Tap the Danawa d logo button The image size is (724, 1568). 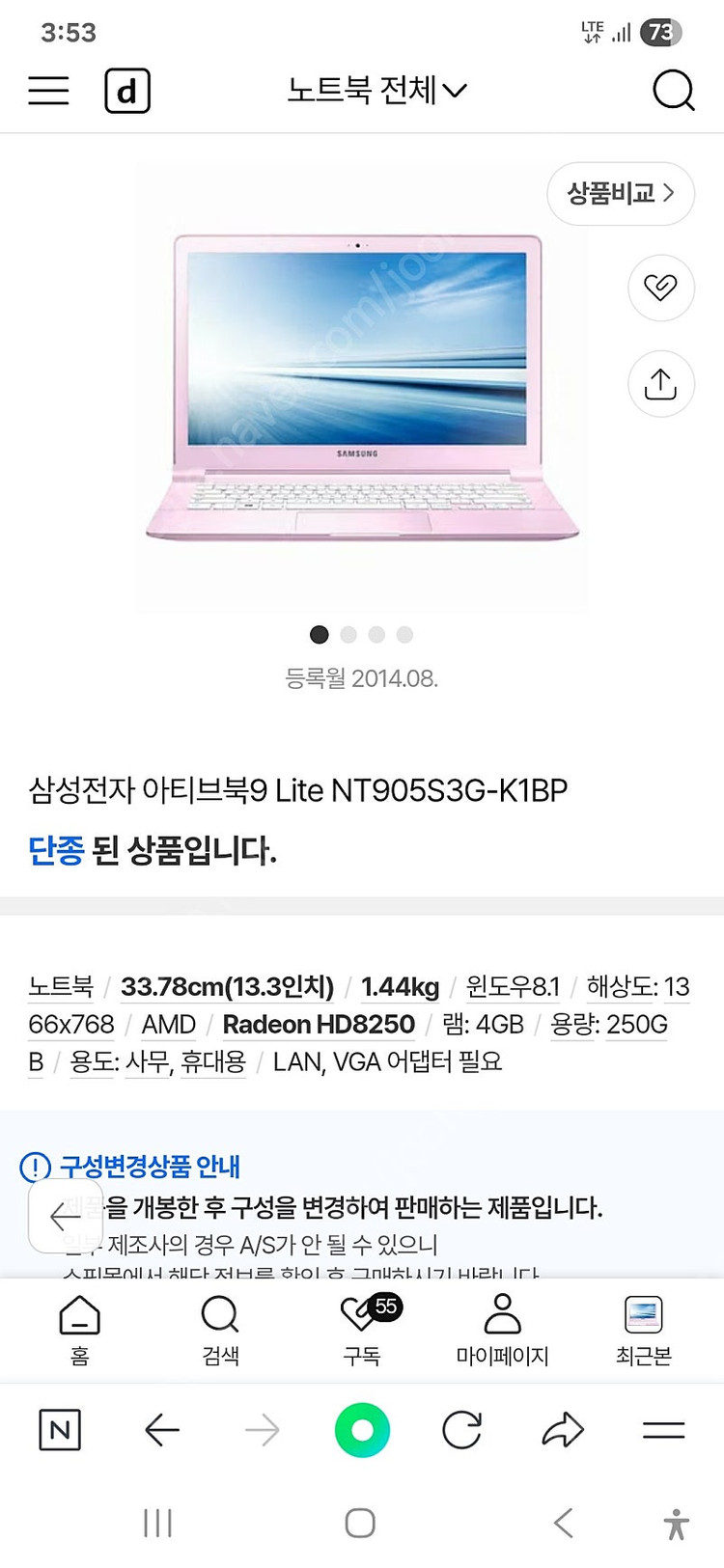[x=127, y=91]
